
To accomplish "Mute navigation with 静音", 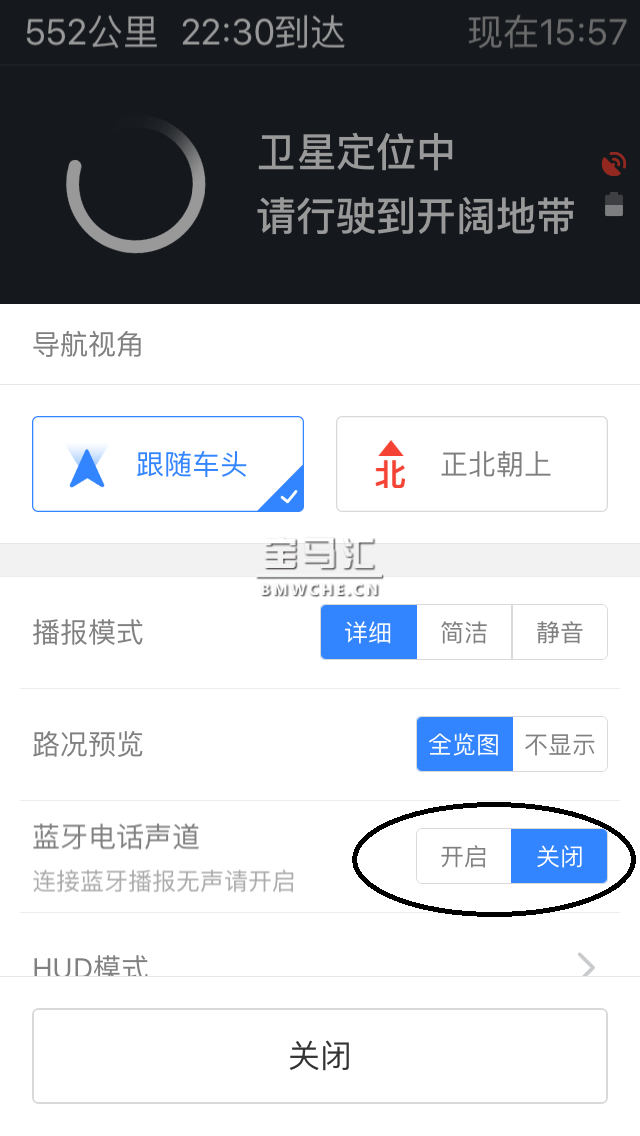I will tap(559, 632).
